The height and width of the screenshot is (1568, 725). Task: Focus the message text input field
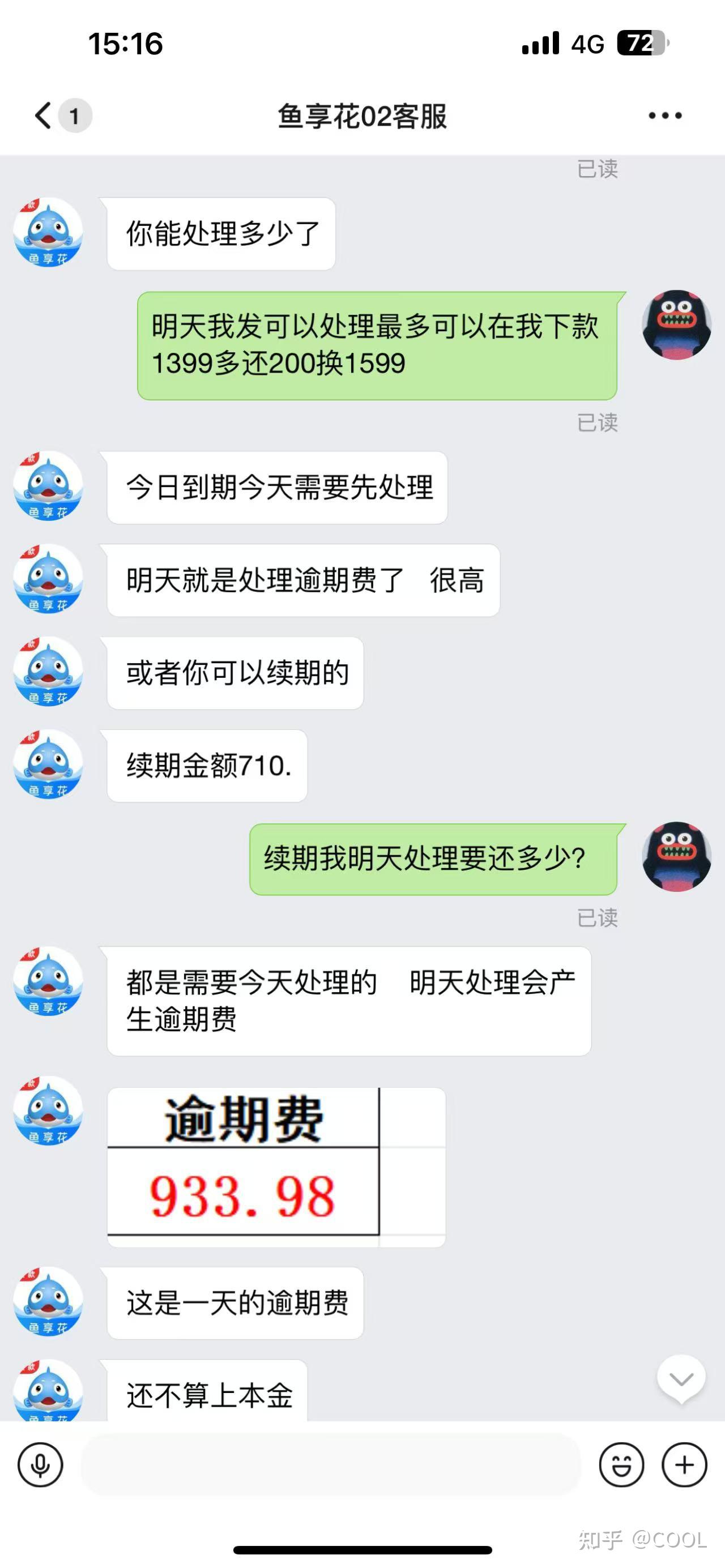tap(331, 1464)
